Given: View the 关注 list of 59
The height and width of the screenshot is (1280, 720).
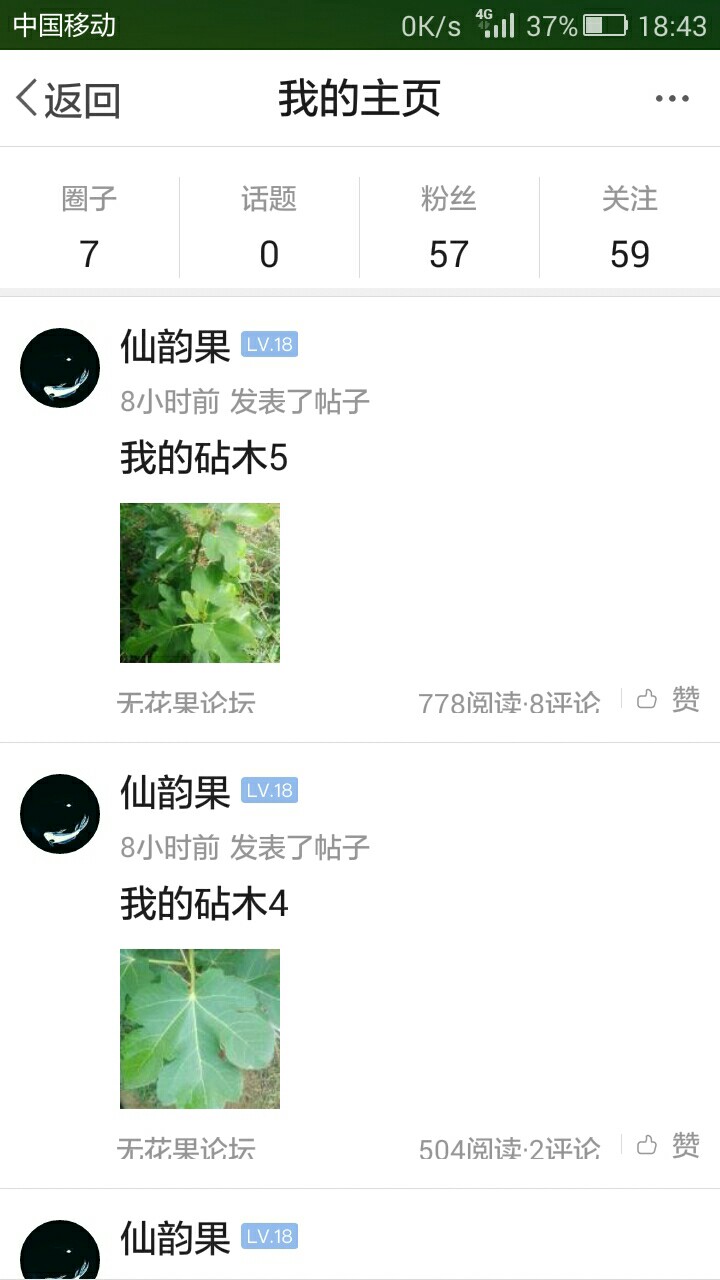Looking at the screenshot, I should tap(630, 227).
